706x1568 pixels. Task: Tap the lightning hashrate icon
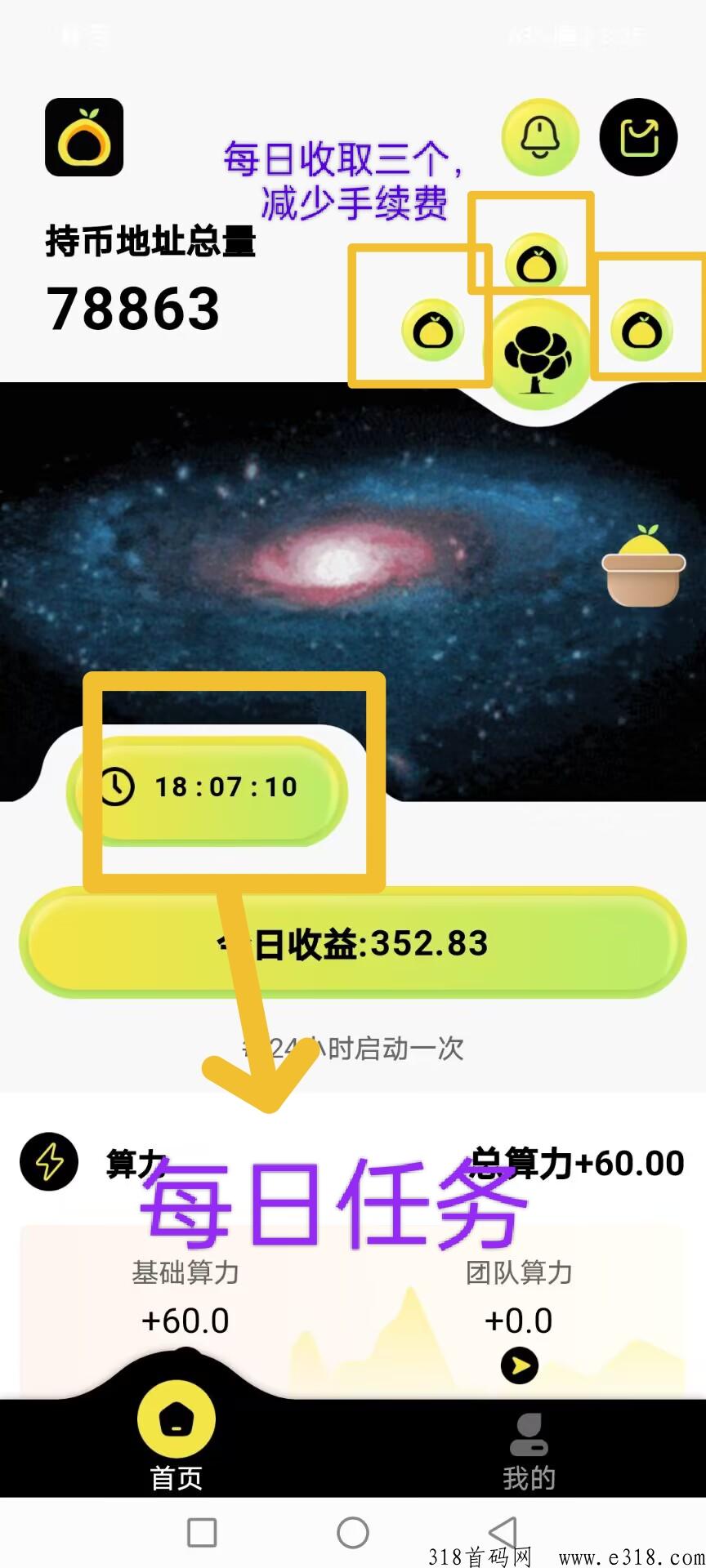[x=49, y=1161]
